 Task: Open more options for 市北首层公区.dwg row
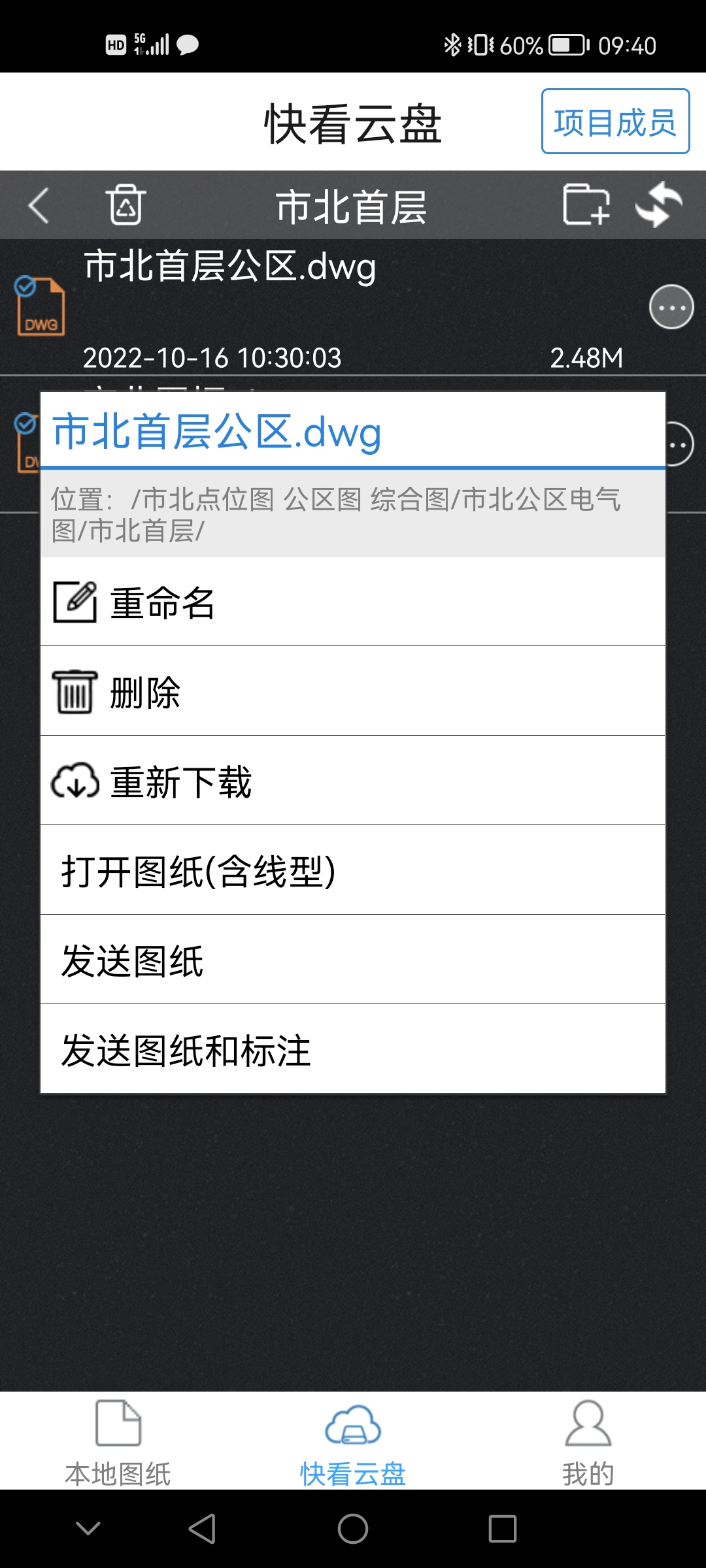tap(671, 307)
